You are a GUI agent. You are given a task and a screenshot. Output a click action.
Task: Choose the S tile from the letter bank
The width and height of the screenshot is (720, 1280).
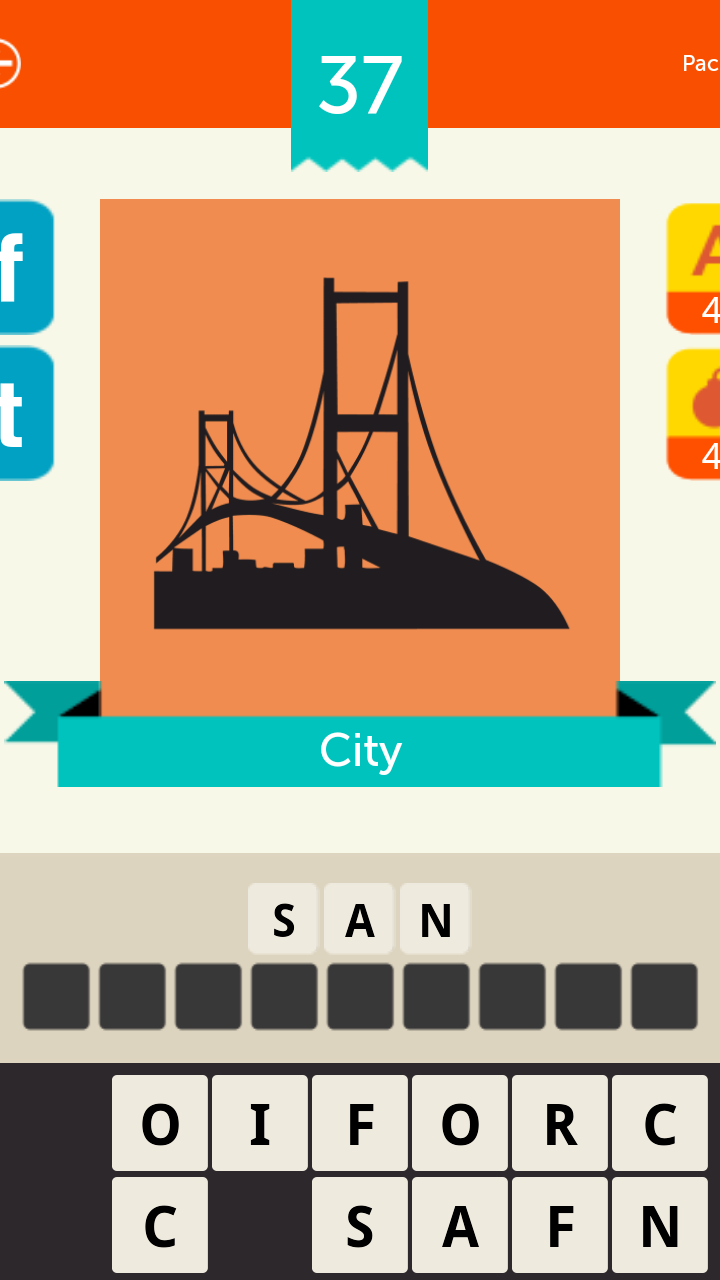pyautogui.click(x=360, y=1225)
